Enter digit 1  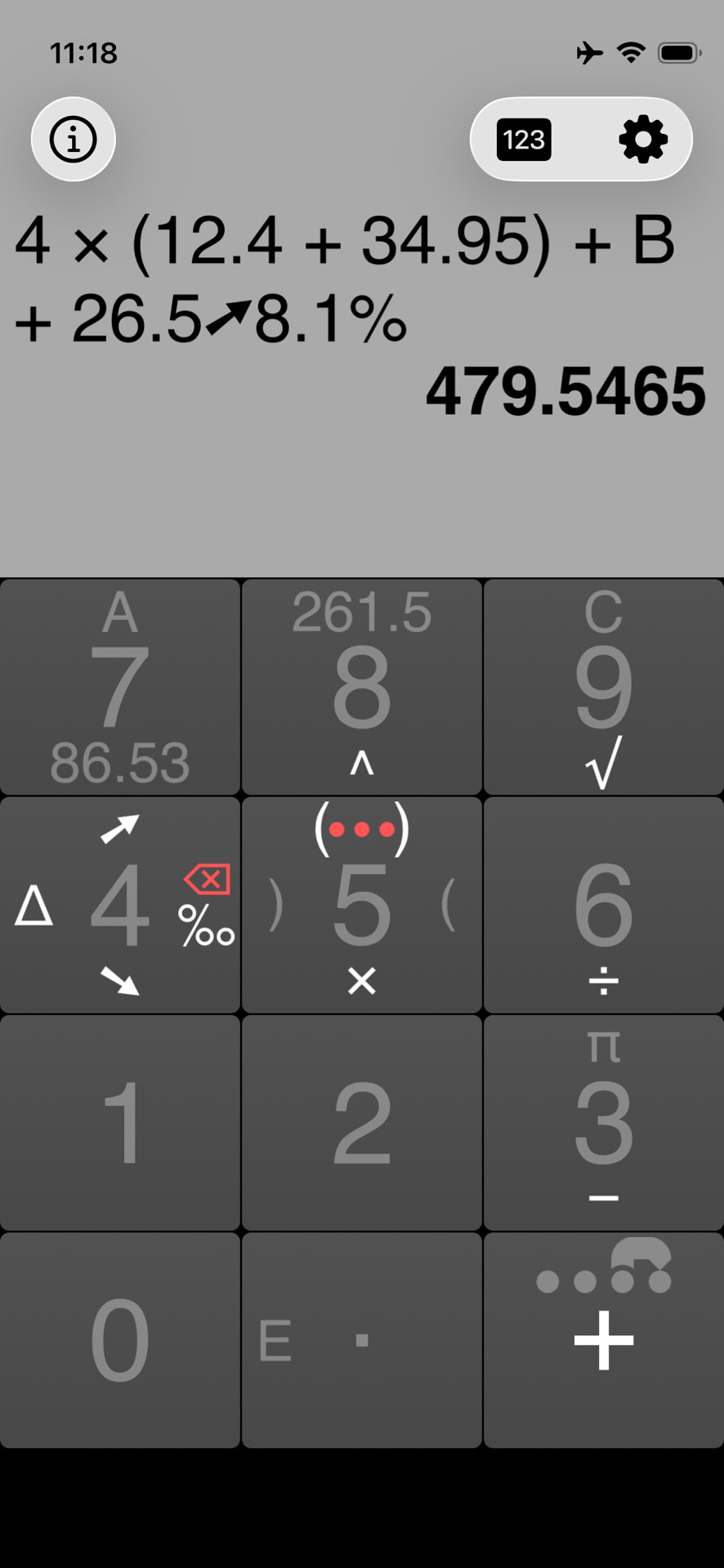(x=120, y=1123)
